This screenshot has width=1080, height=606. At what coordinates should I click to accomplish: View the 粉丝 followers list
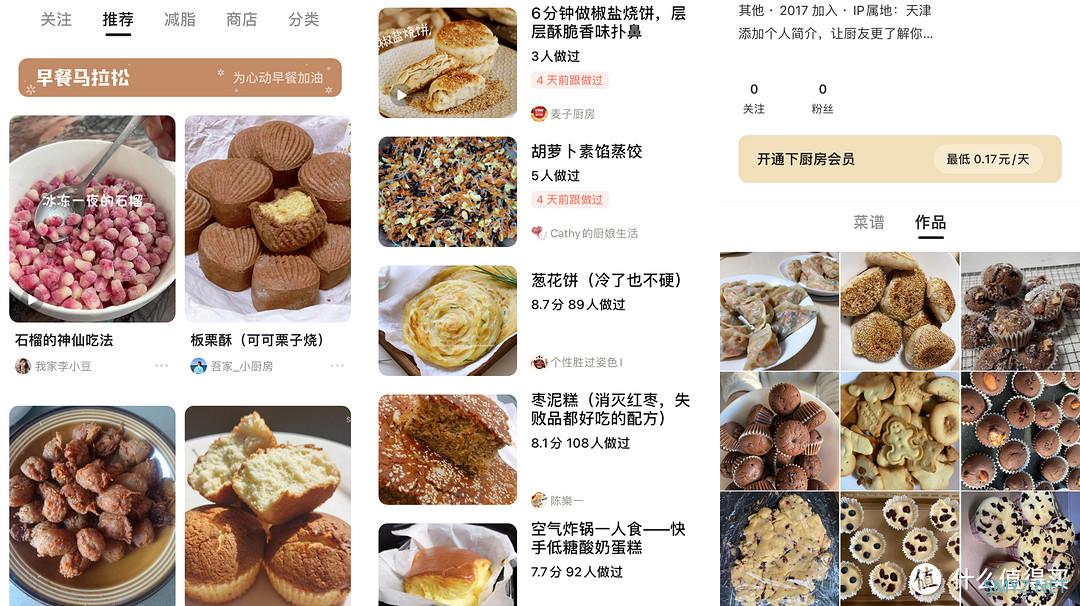(x=822, y=97)
